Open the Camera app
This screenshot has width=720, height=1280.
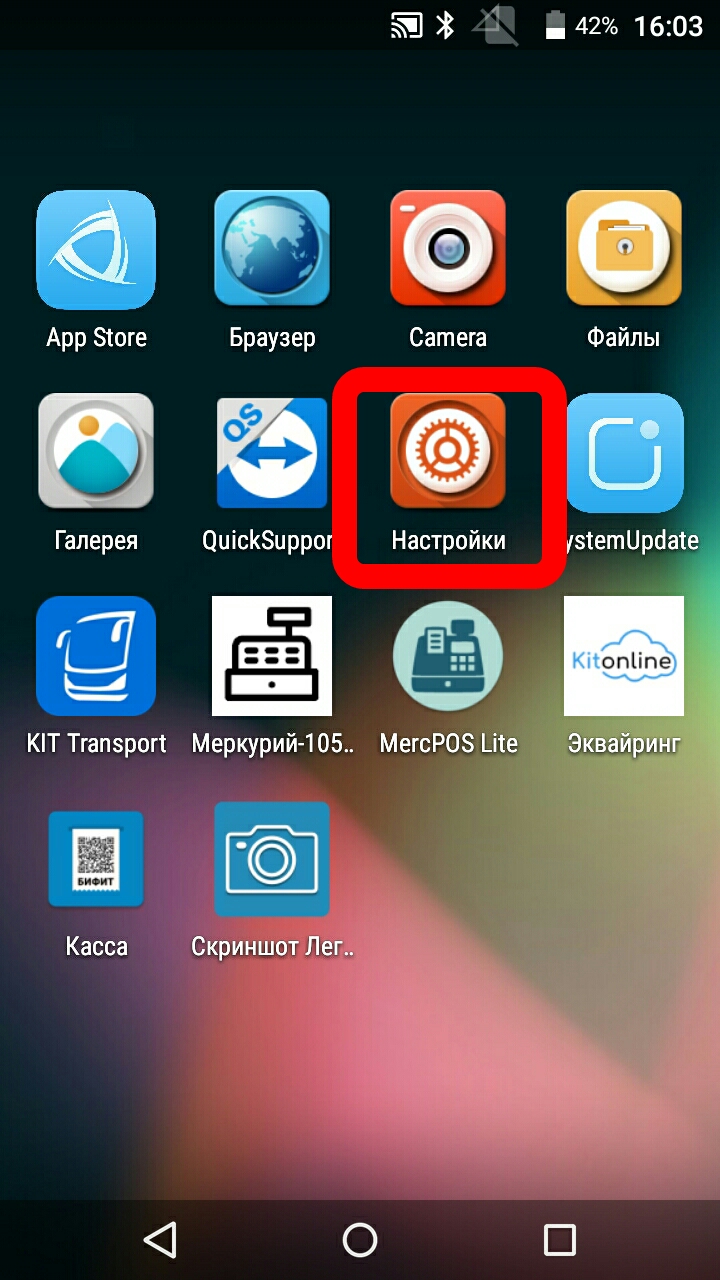(448, 250)
